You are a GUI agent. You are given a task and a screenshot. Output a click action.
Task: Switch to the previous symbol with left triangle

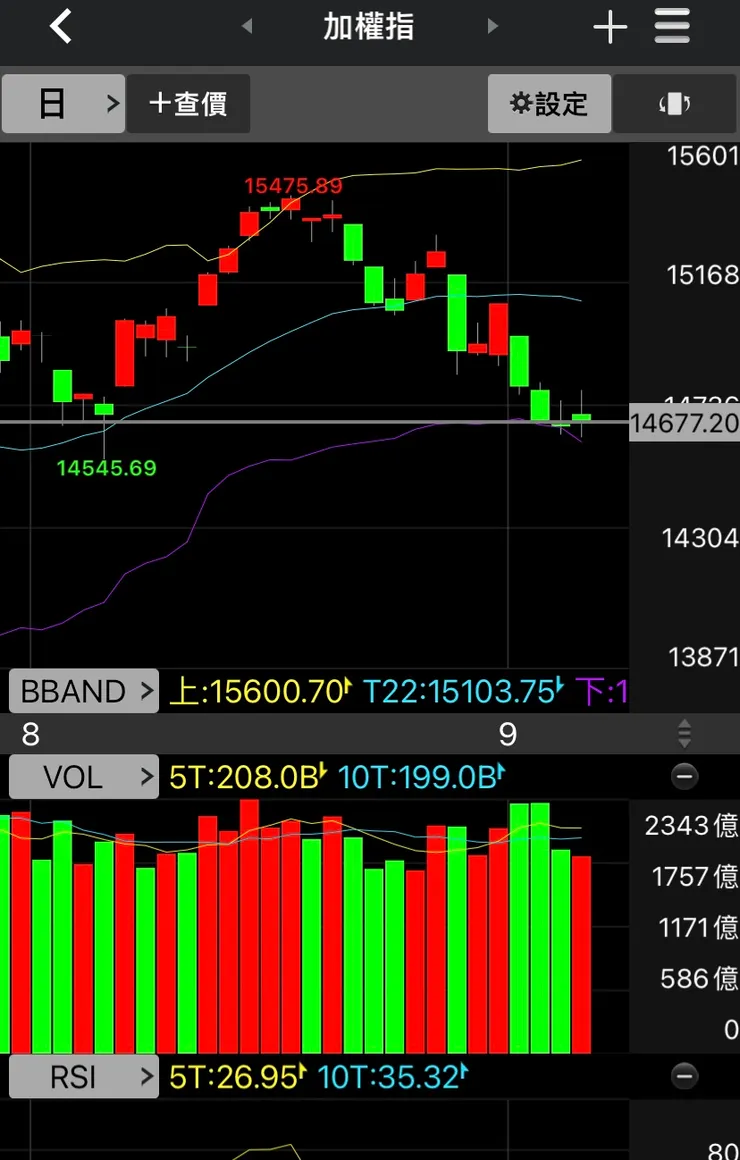click(x=247, y=27)
